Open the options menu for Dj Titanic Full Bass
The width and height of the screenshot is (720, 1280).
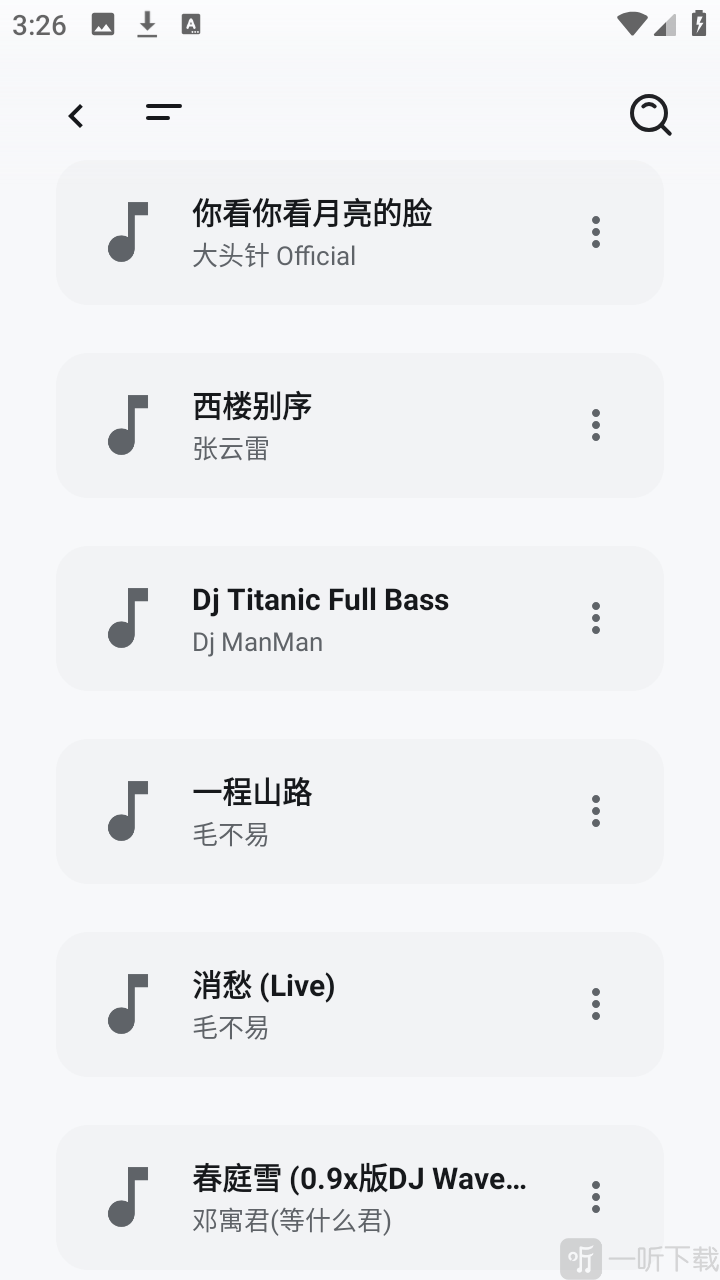coord(595,618)
